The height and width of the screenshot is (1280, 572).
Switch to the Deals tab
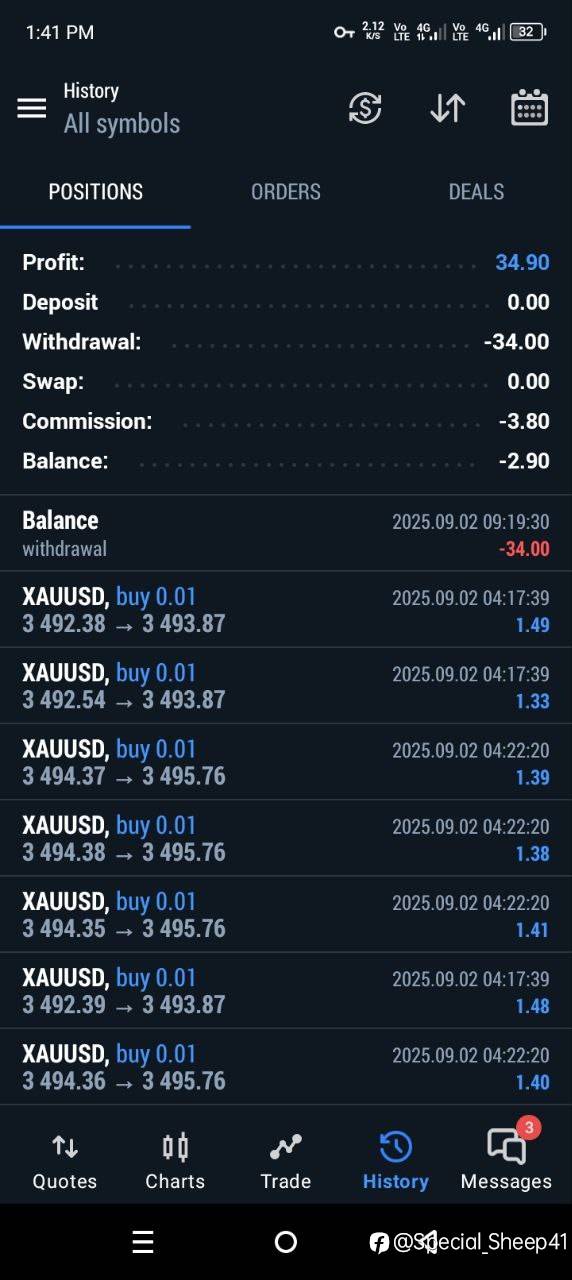476,192
